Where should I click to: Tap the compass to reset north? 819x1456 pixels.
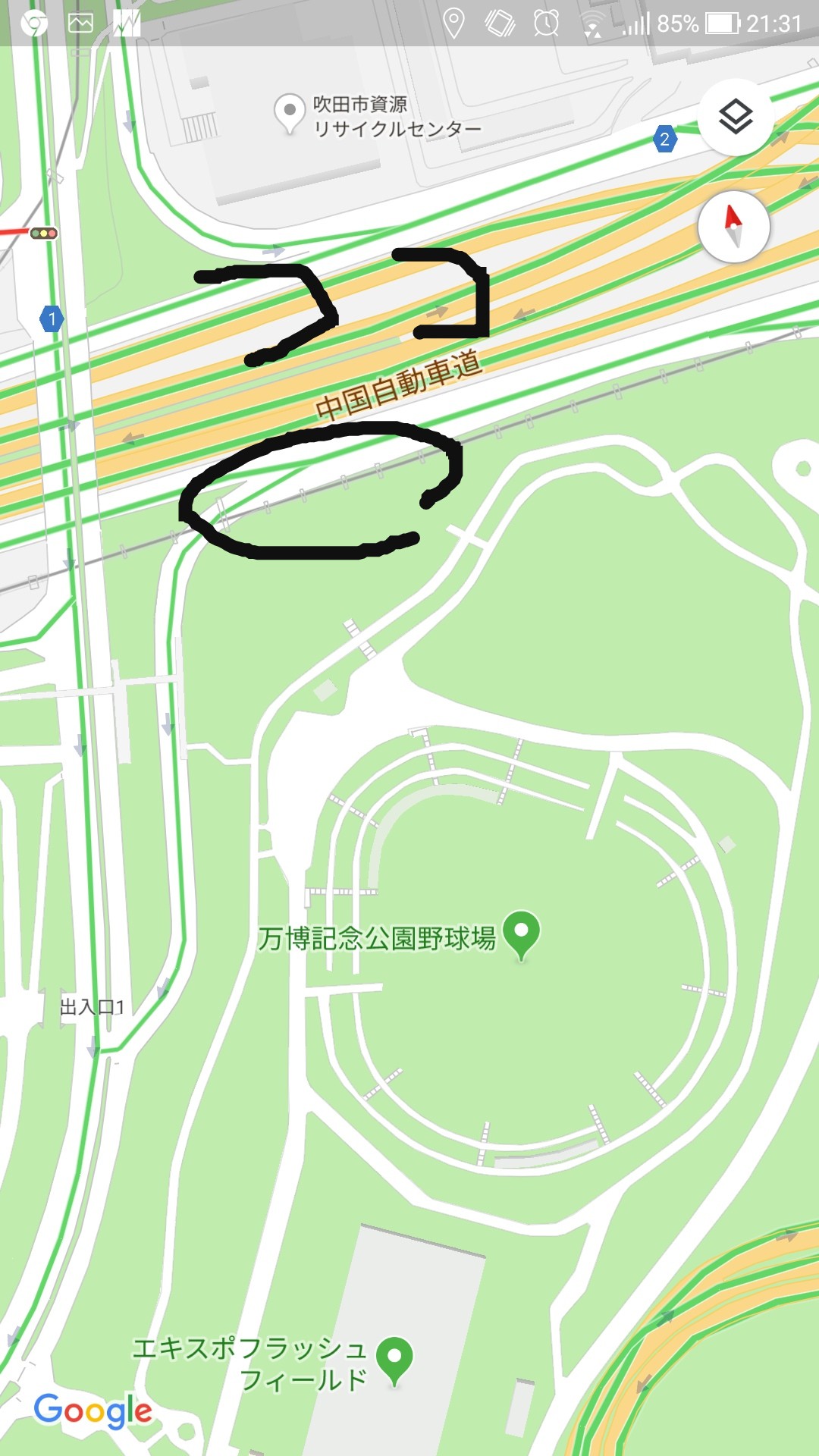click(x=733, y=227)
